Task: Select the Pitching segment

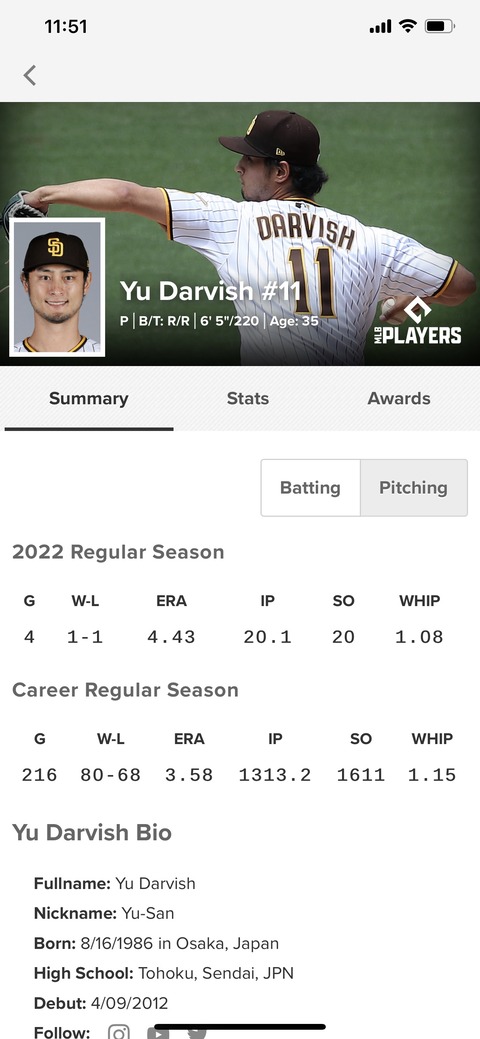Action: (x=414, y=488)
